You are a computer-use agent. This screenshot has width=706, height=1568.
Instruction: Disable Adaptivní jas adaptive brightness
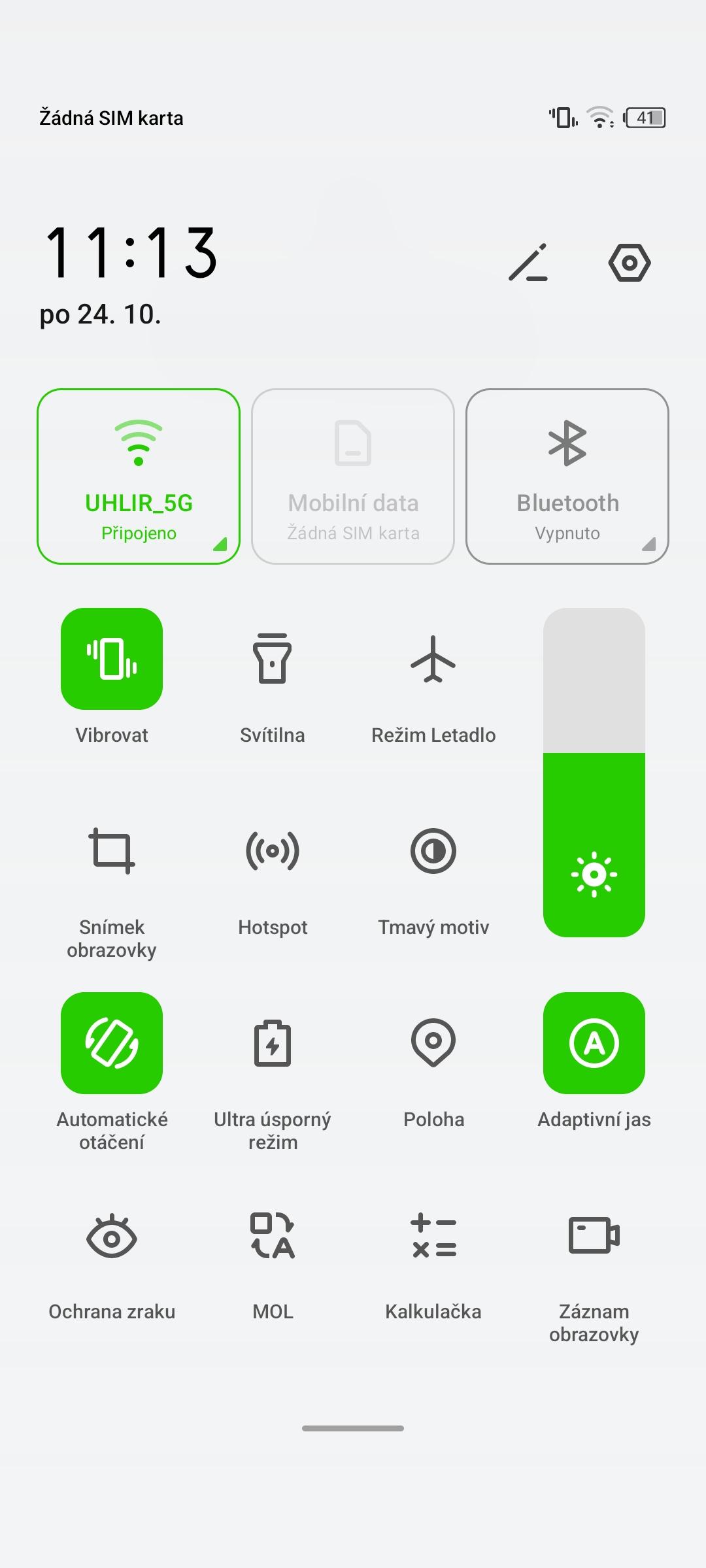coord(594,1043)
